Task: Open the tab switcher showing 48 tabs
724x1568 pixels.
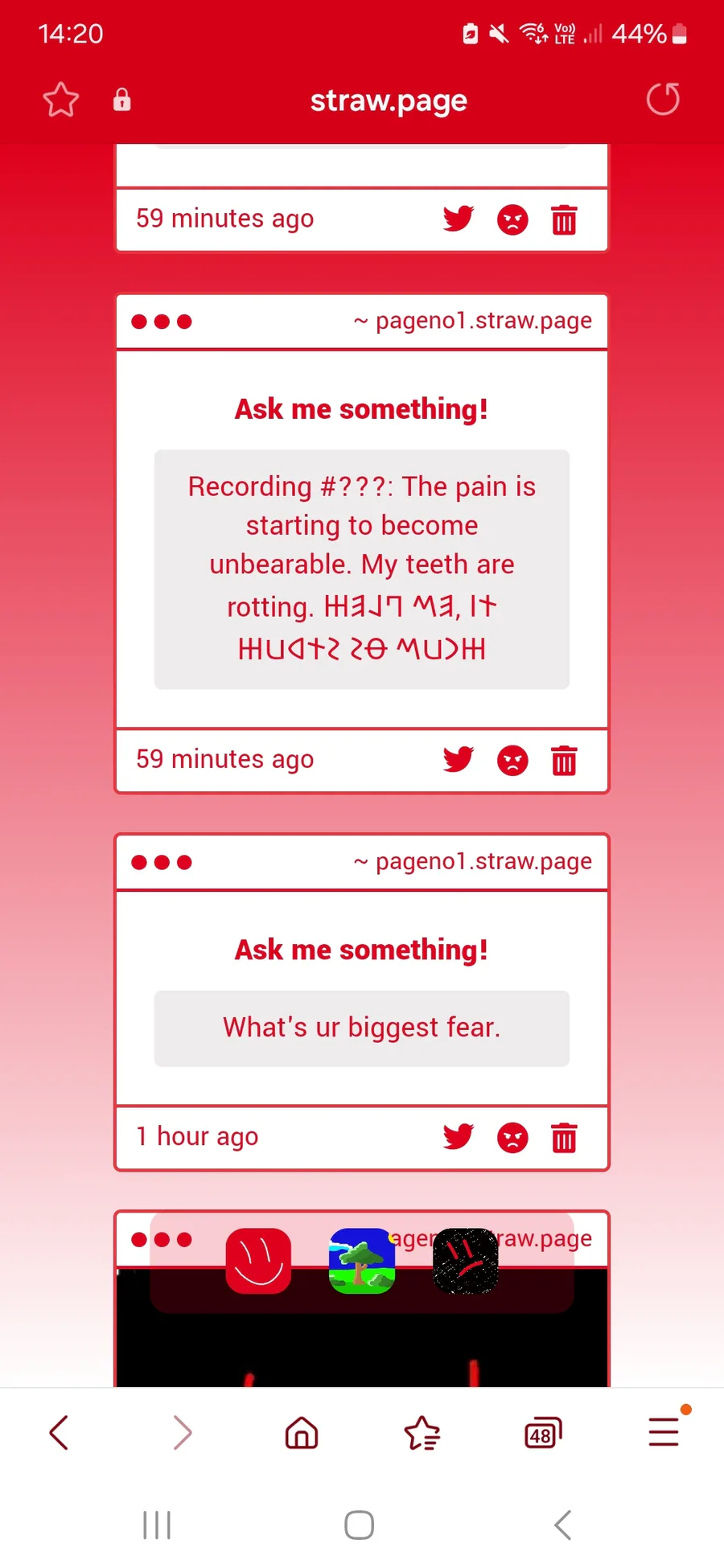Action: pos(543,1433)
